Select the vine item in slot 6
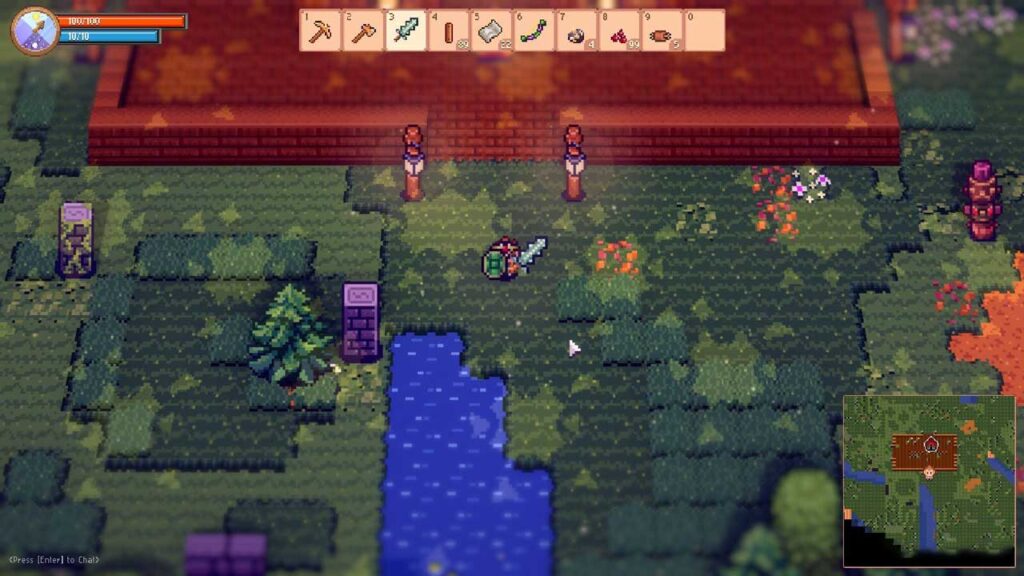Viewport: 1024px width, 576px height. [x=533, y=31]
